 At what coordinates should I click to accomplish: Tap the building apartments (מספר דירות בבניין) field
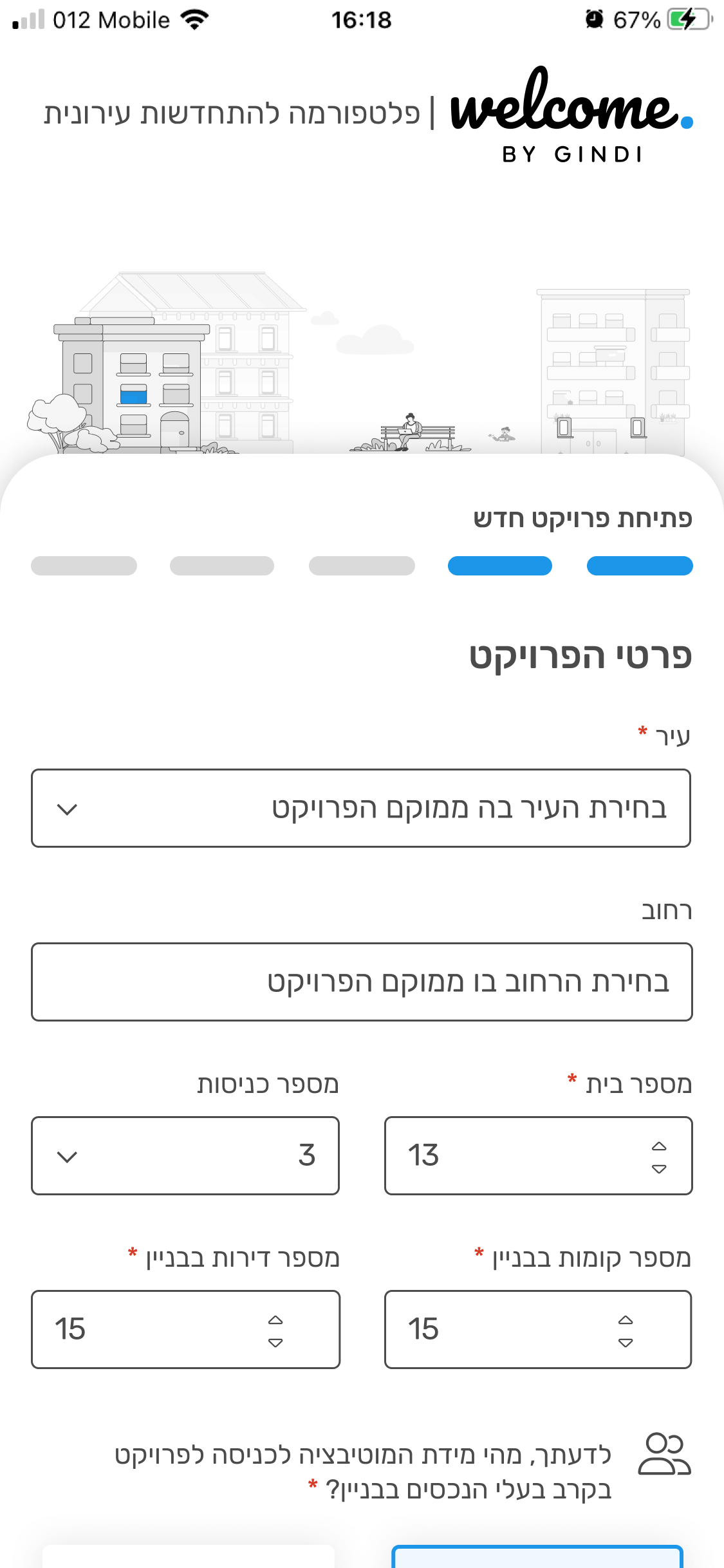click(x=185, y=1329)
